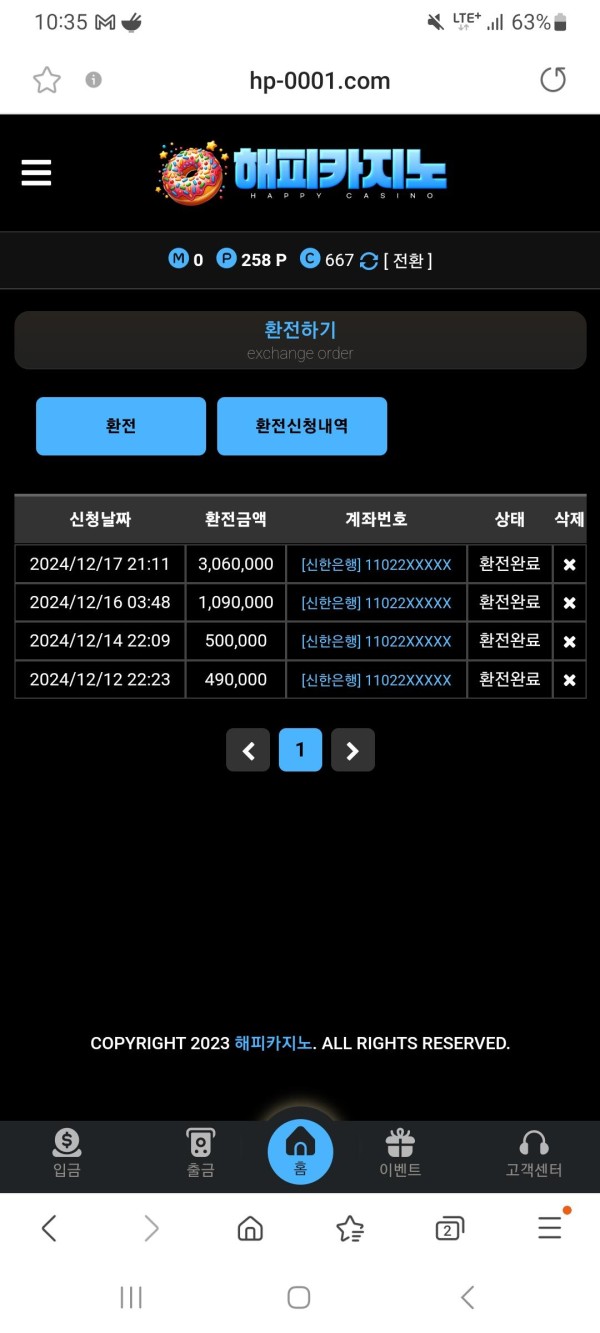Open the 이벤트 events tab

pos(400,1154)
